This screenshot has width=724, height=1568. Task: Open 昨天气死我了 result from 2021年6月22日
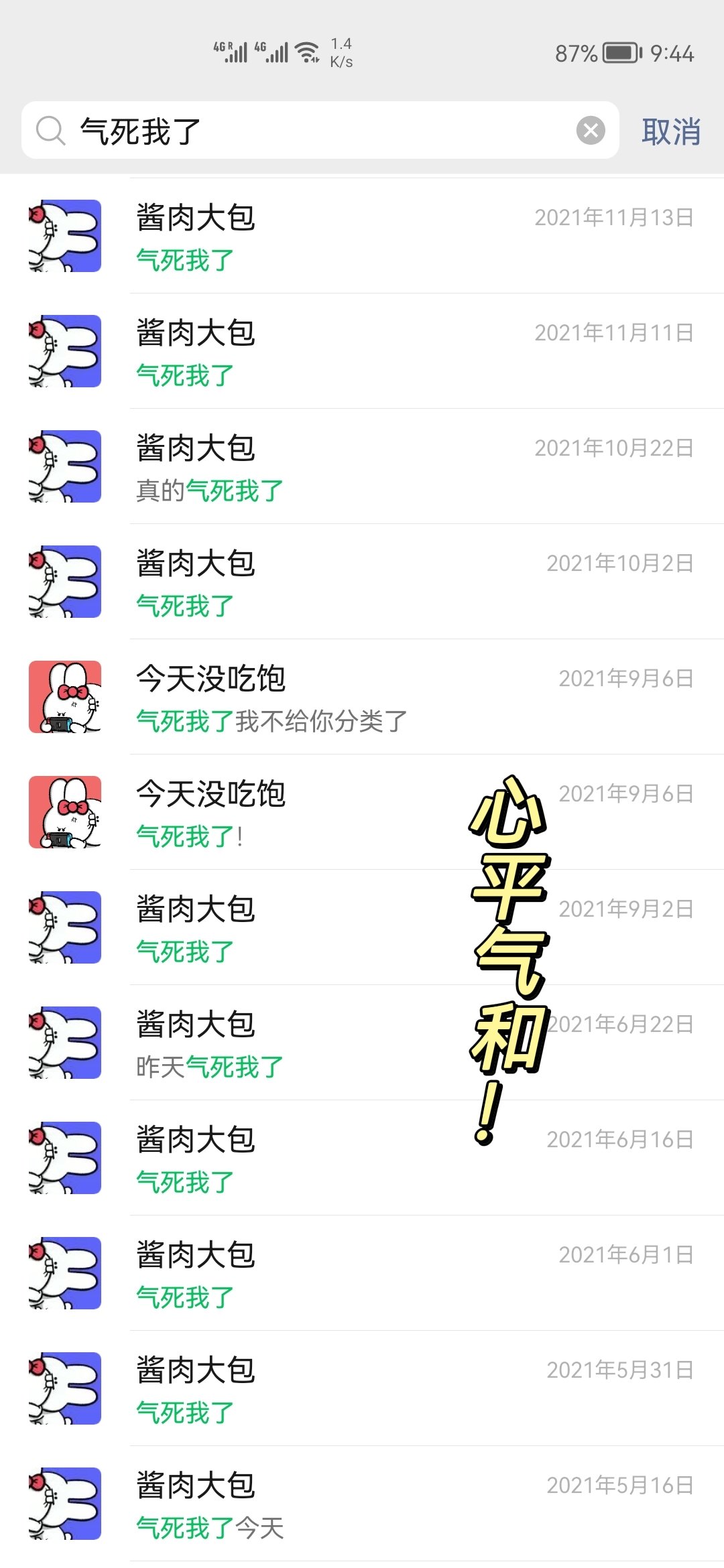coord(302,1043)
